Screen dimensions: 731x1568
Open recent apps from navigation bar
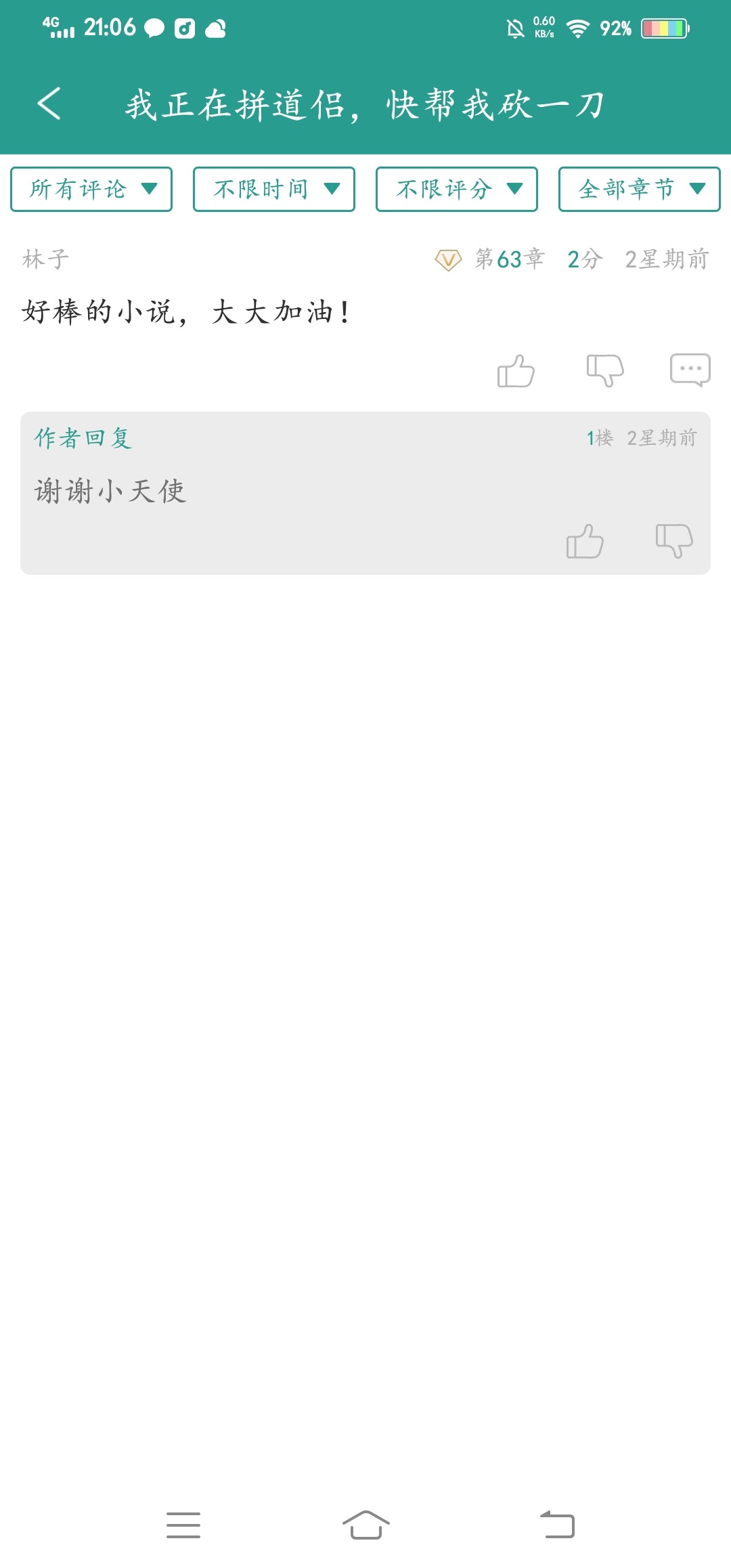pos(183,1525)
